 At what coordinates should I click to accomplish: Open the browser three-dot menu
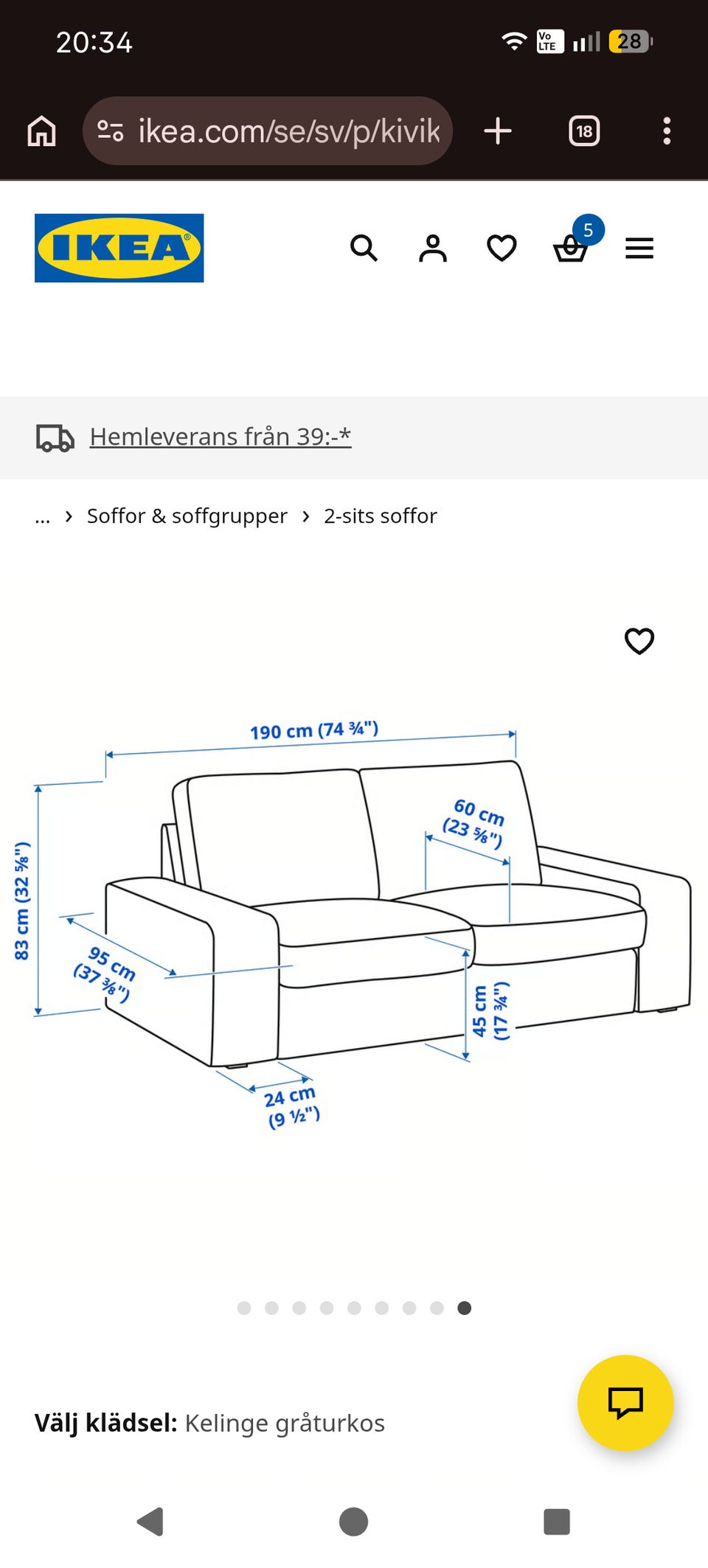pyautogui.click(x=667, y=131)
